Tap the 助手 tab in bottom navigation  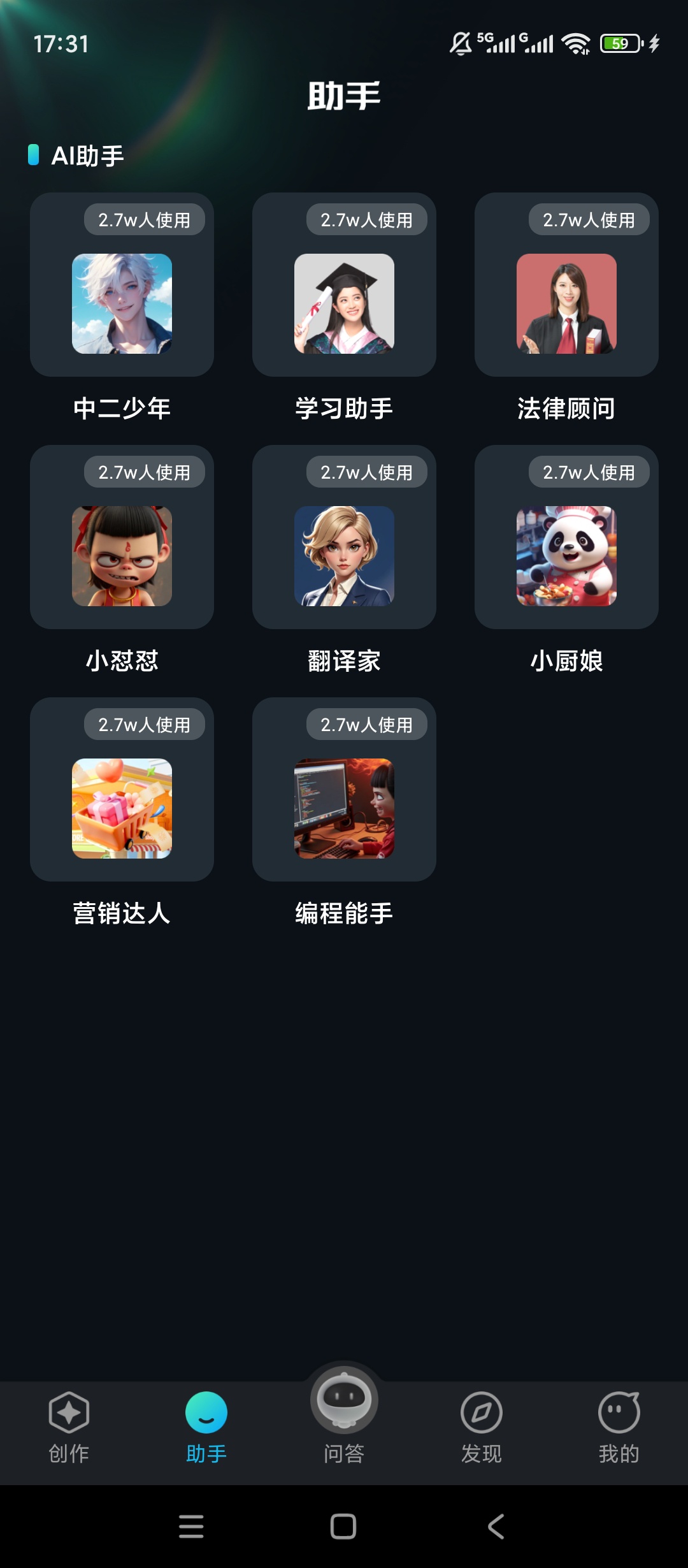pyautogui.click(x=206, y=1426)
